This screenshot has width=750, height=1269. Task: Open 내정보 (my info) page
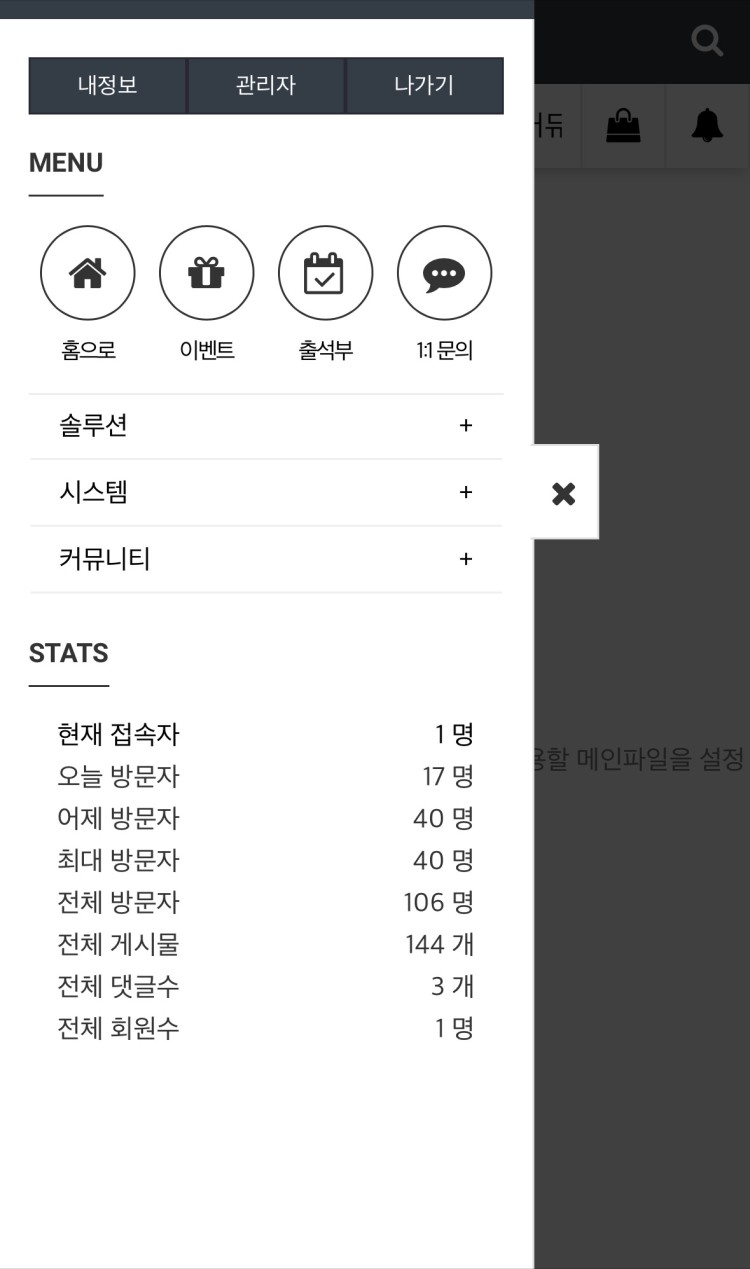tap(108, 86)
